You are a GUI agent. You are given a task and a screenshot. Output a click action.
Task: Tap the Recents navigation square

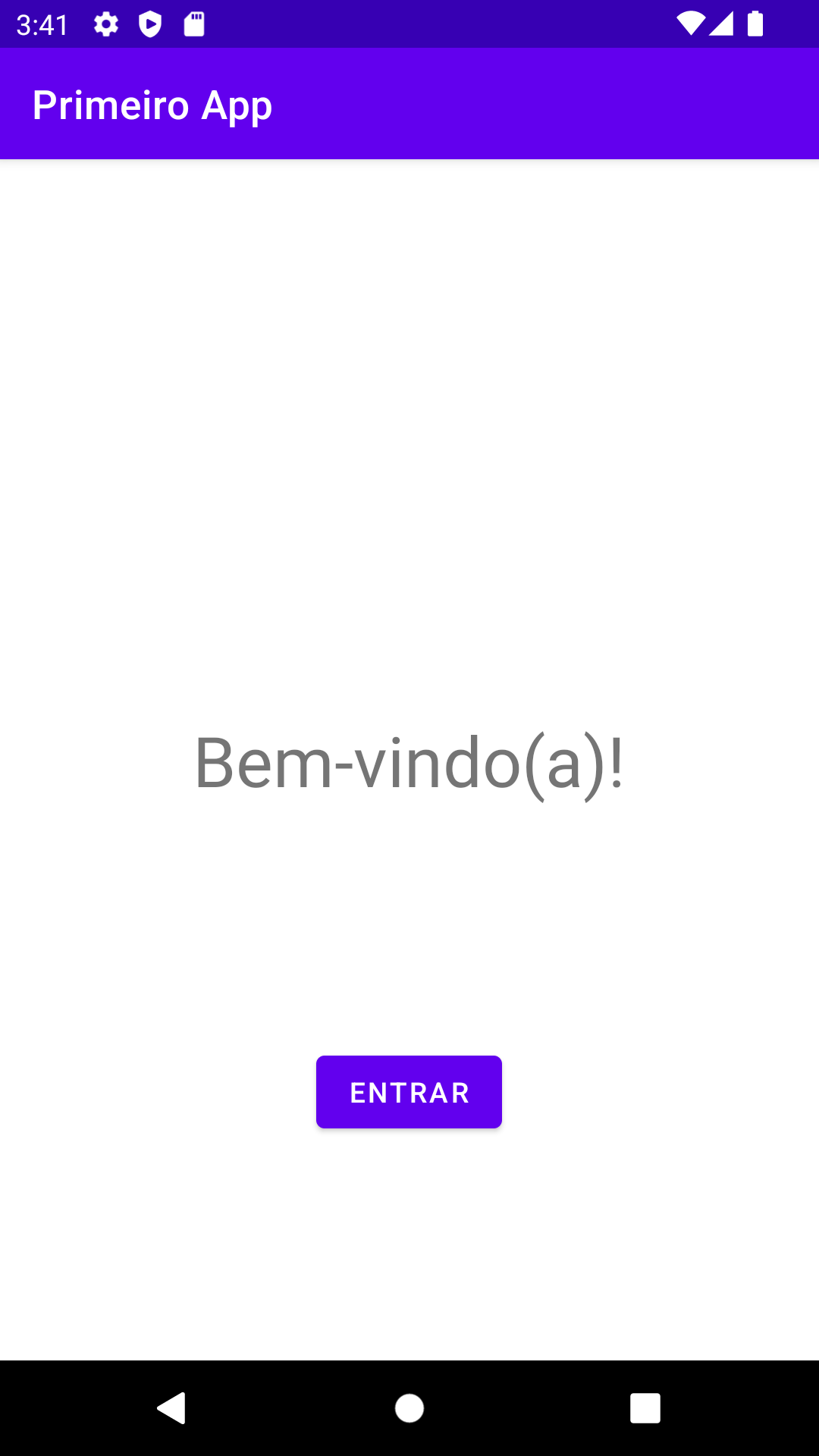pyautogui.click(x=645, y=1409)
